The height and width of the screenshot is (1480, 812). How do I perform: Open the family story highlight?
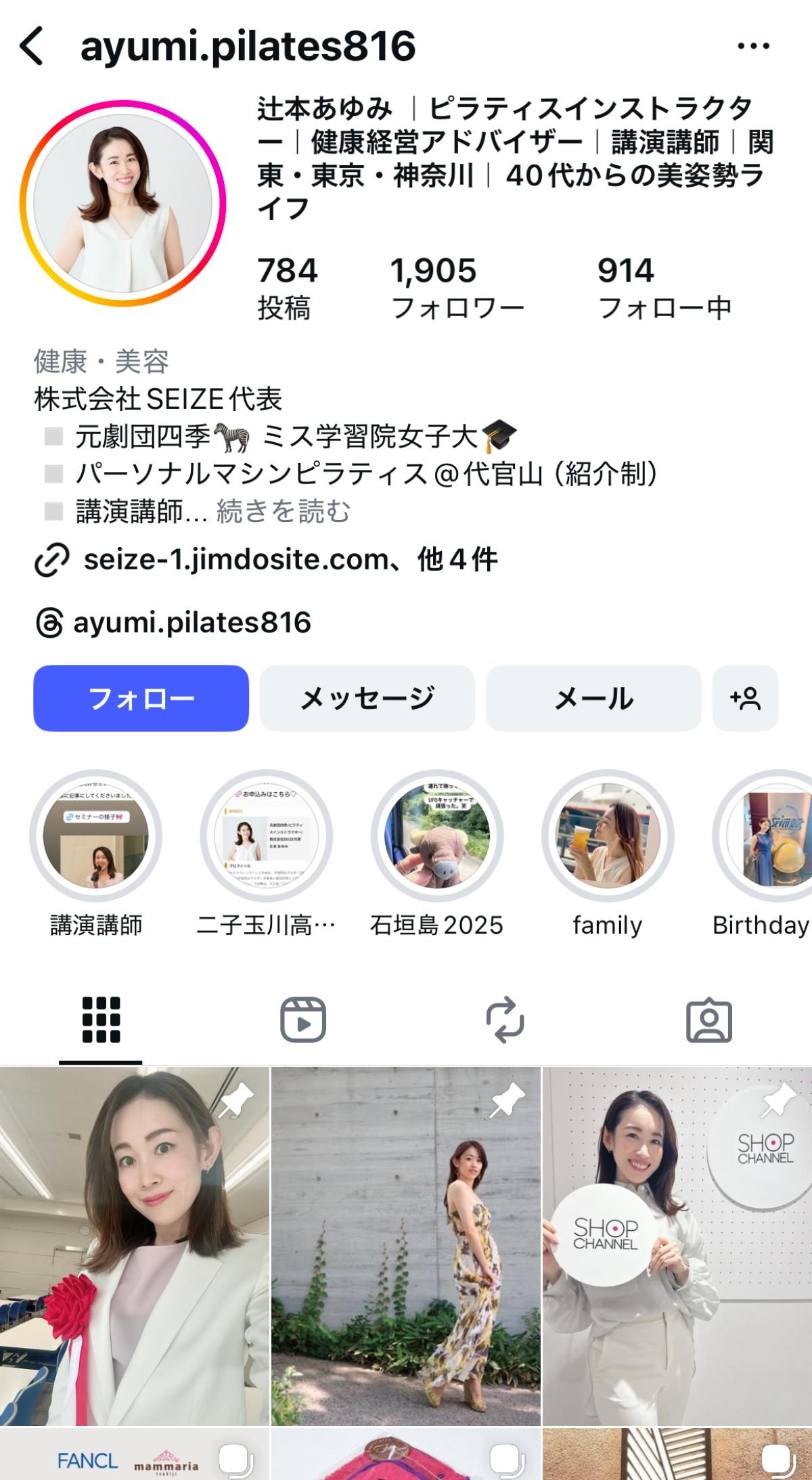coord(607,837)
